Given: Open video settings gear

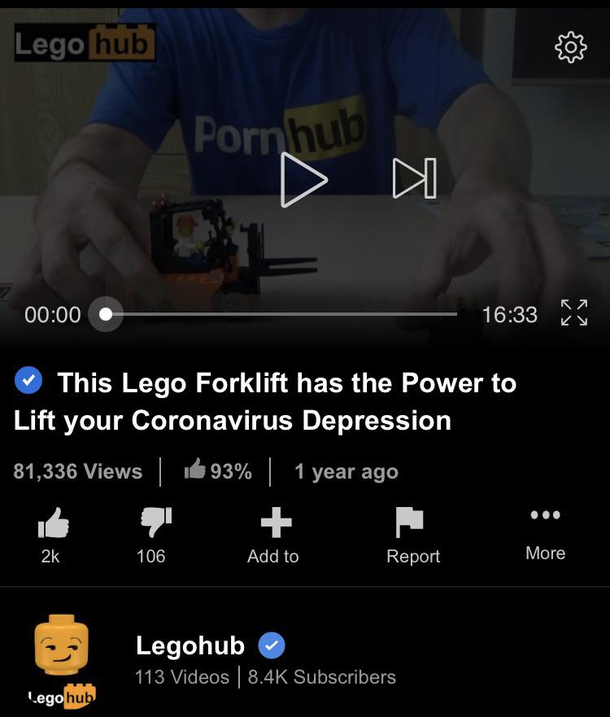Looking at the screenshot, I should click(570, 47).
